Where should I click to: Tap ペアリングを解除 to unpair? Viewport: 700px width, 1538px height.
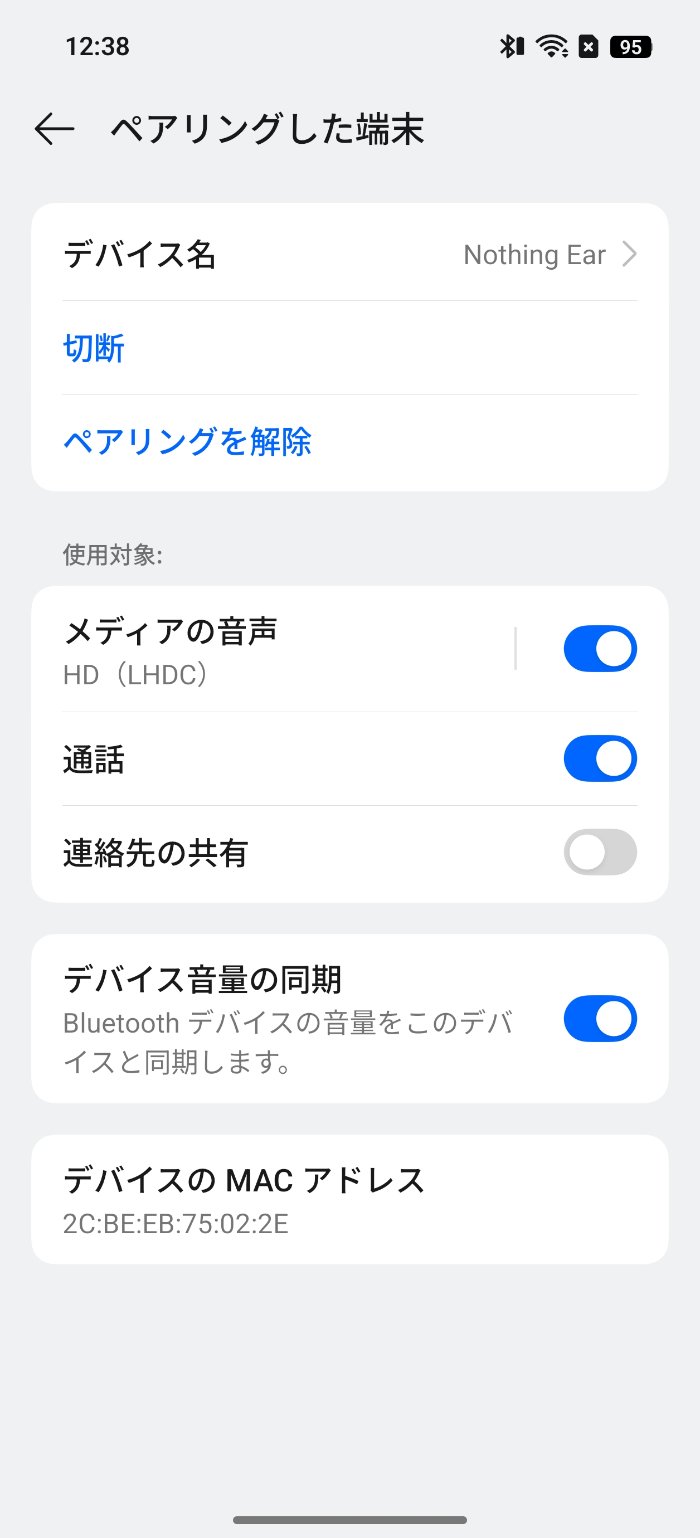point(188,441)
